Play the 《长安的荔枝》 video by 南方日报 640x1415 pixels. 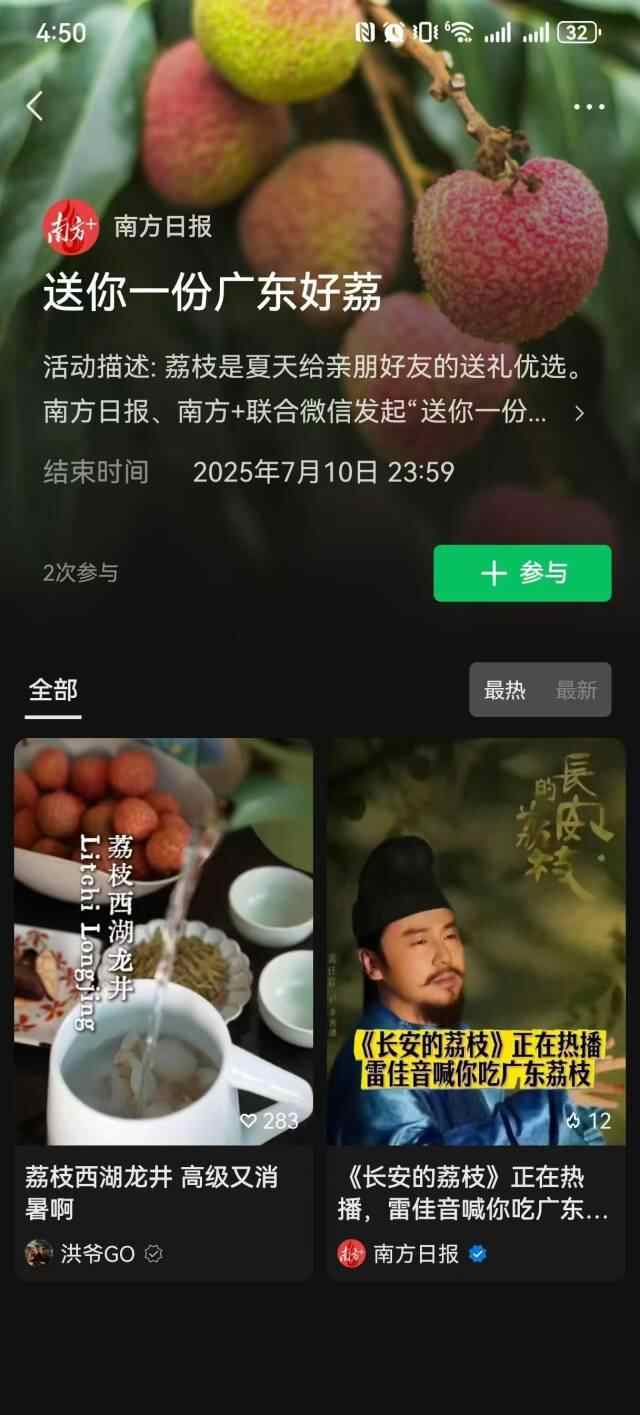tap(476, 940)
